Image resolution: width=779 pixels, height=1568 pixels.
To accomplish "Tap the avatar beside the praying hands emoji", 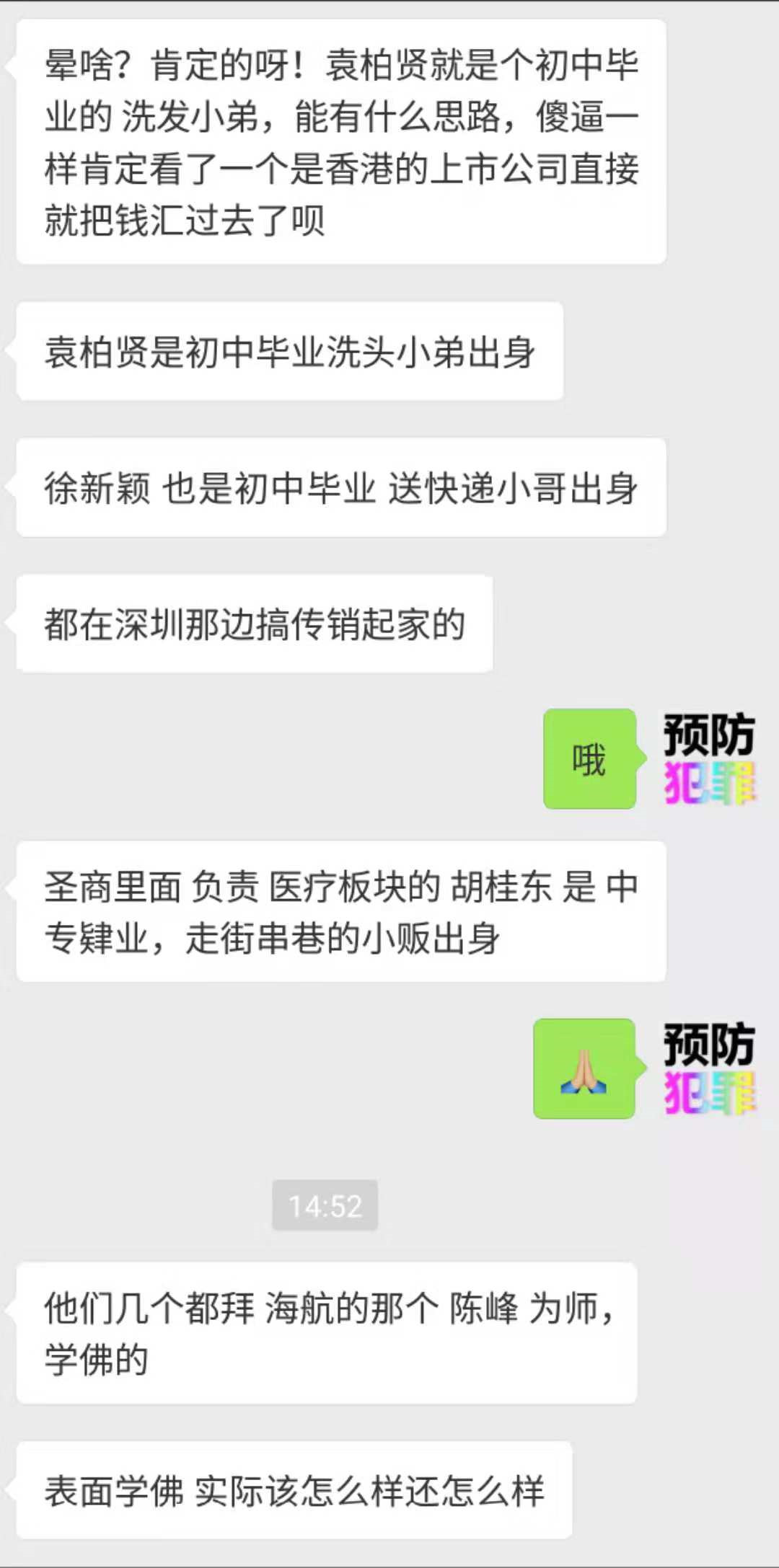I will click(x=709, y=1068).
